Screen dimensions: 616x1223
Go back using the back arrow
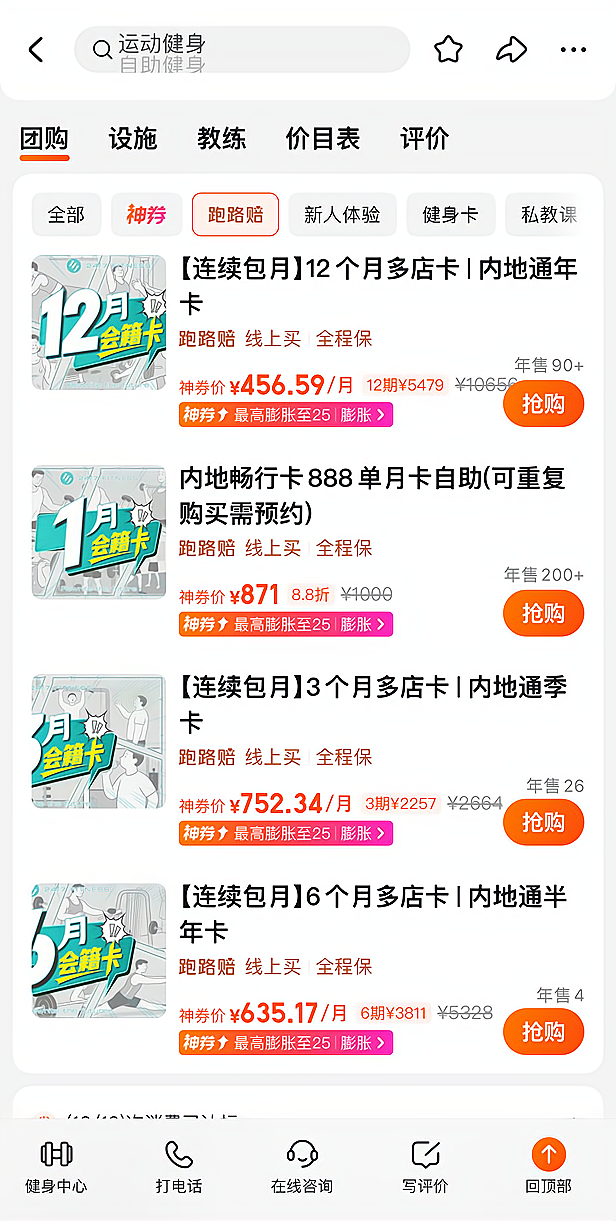pos(37,50)
